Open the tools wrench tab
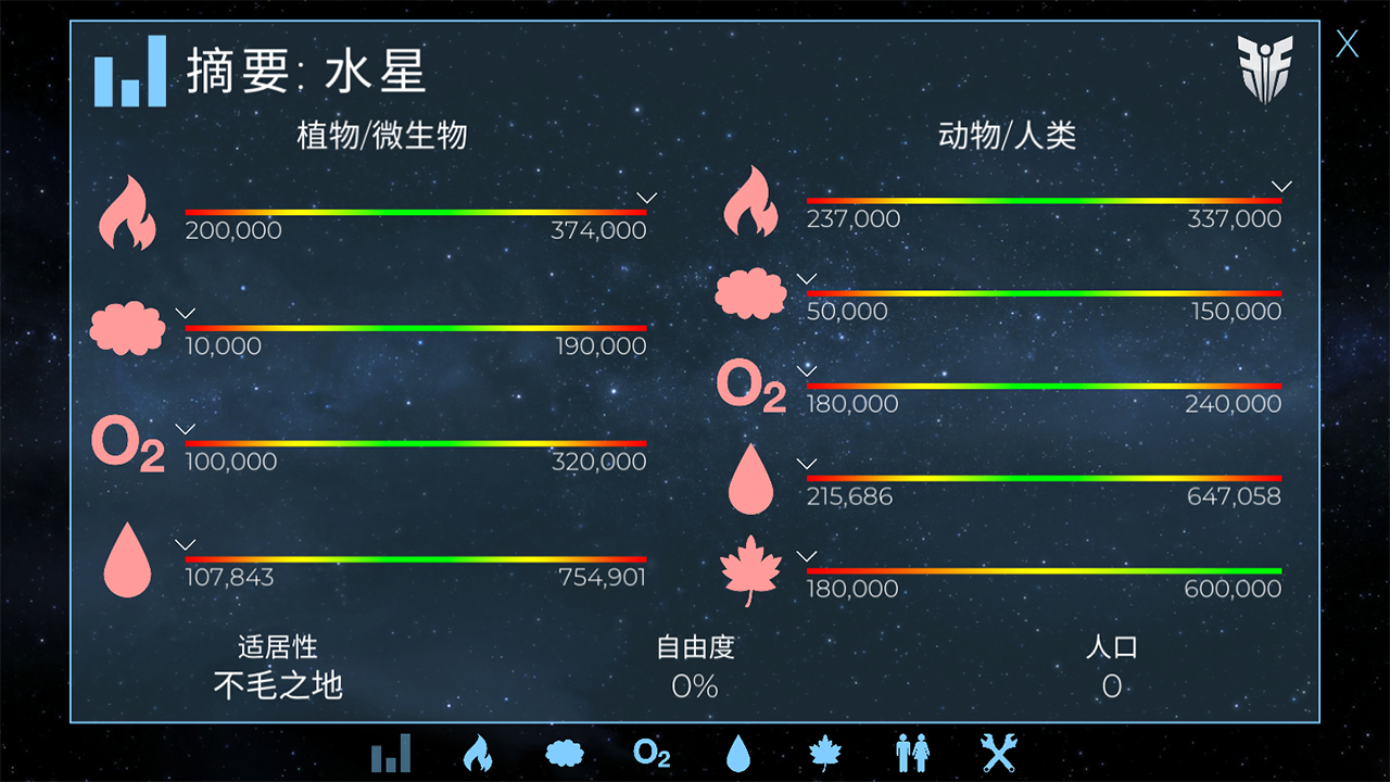Screen dimensions: 1393x784 click(x=999, y=753)
